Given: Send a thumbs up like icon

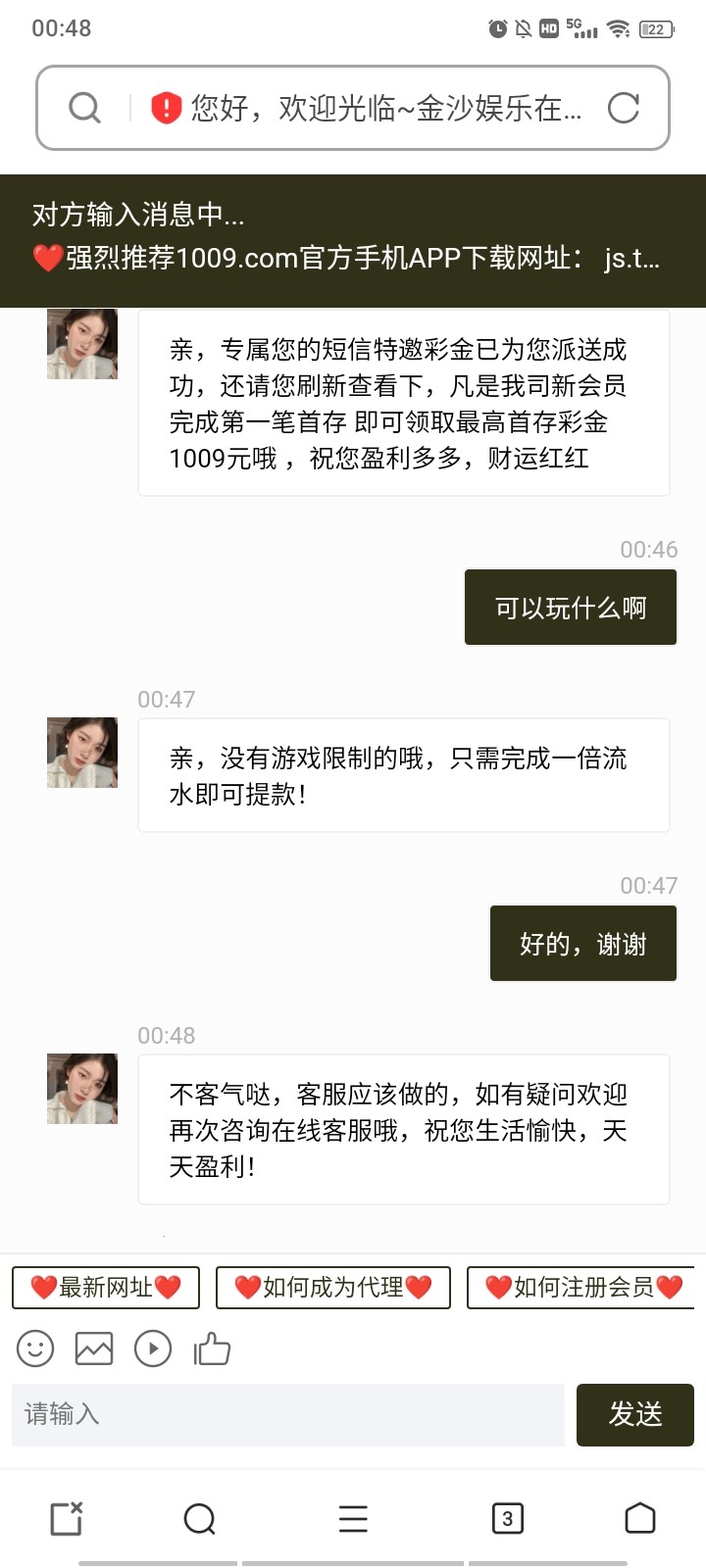Looking at the screenshot, I should 212,1348.
